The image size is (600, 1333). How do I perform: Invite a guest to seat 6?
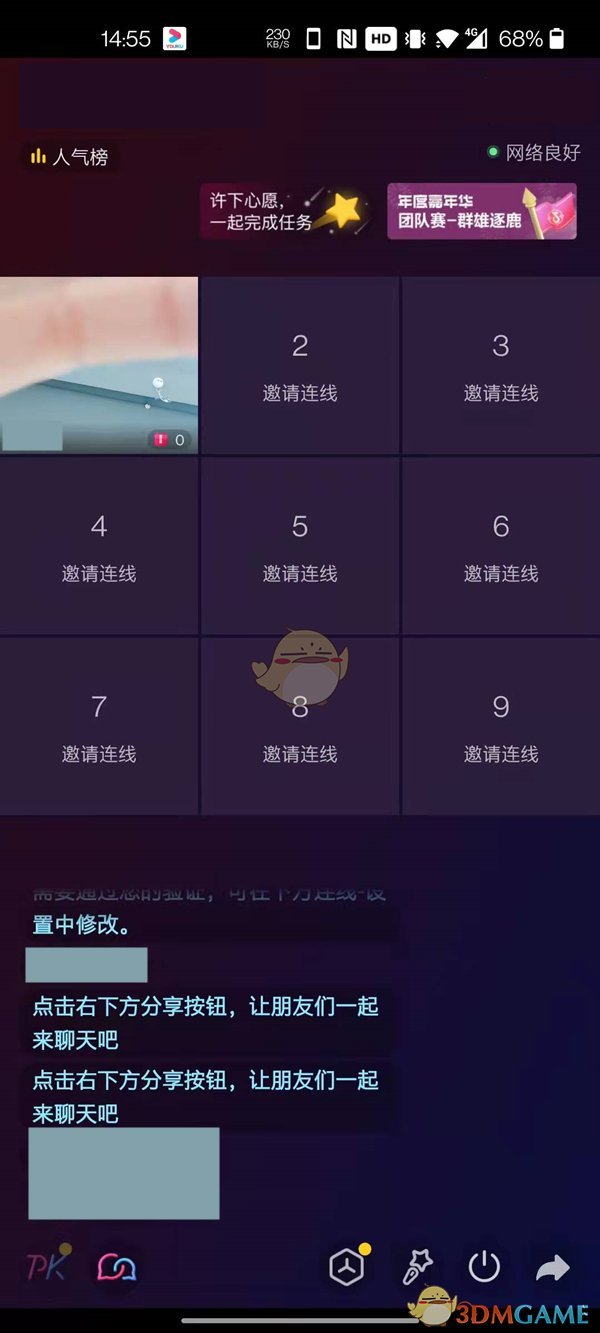(501, 547)
